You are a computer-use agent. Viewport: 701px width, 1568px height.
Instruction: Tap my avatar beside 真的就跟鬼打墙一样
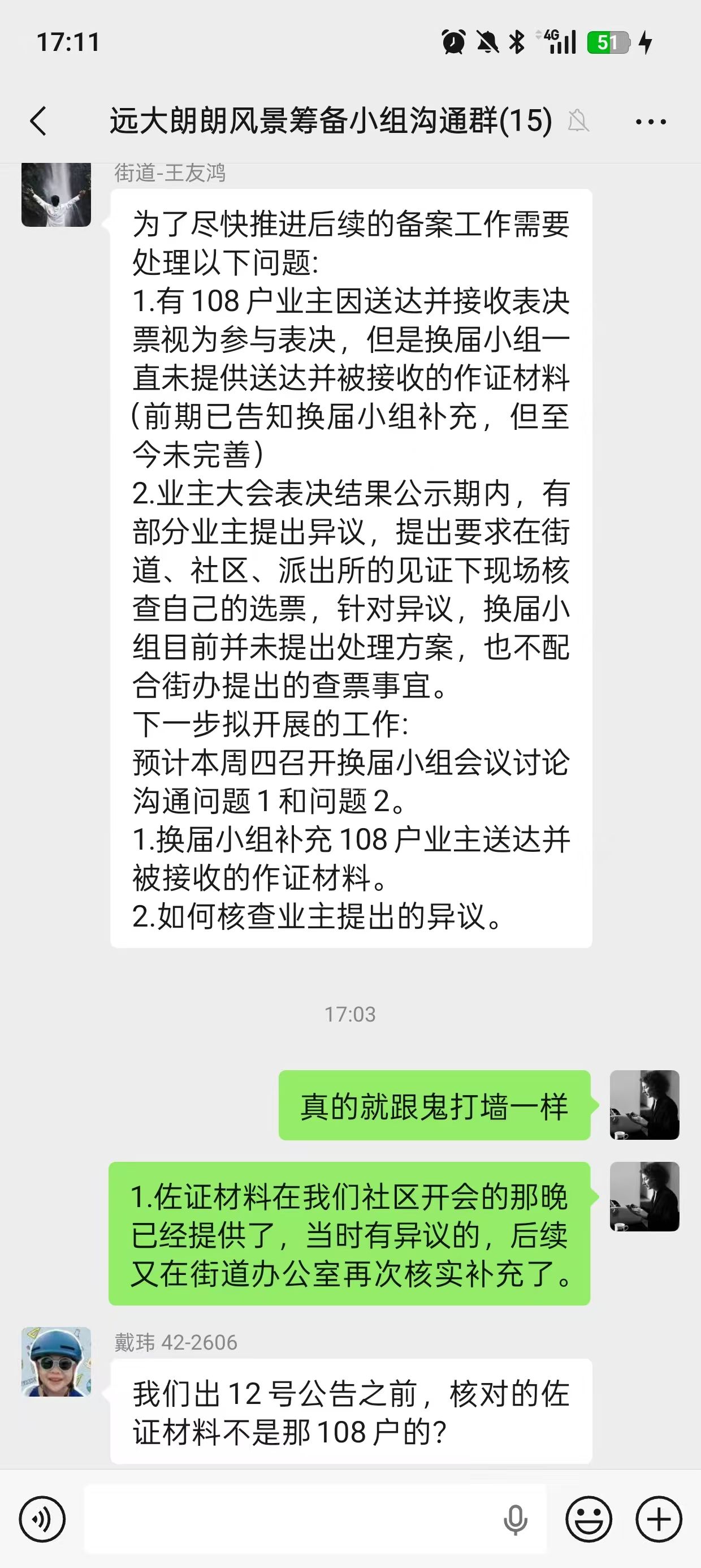[644, 1105]
